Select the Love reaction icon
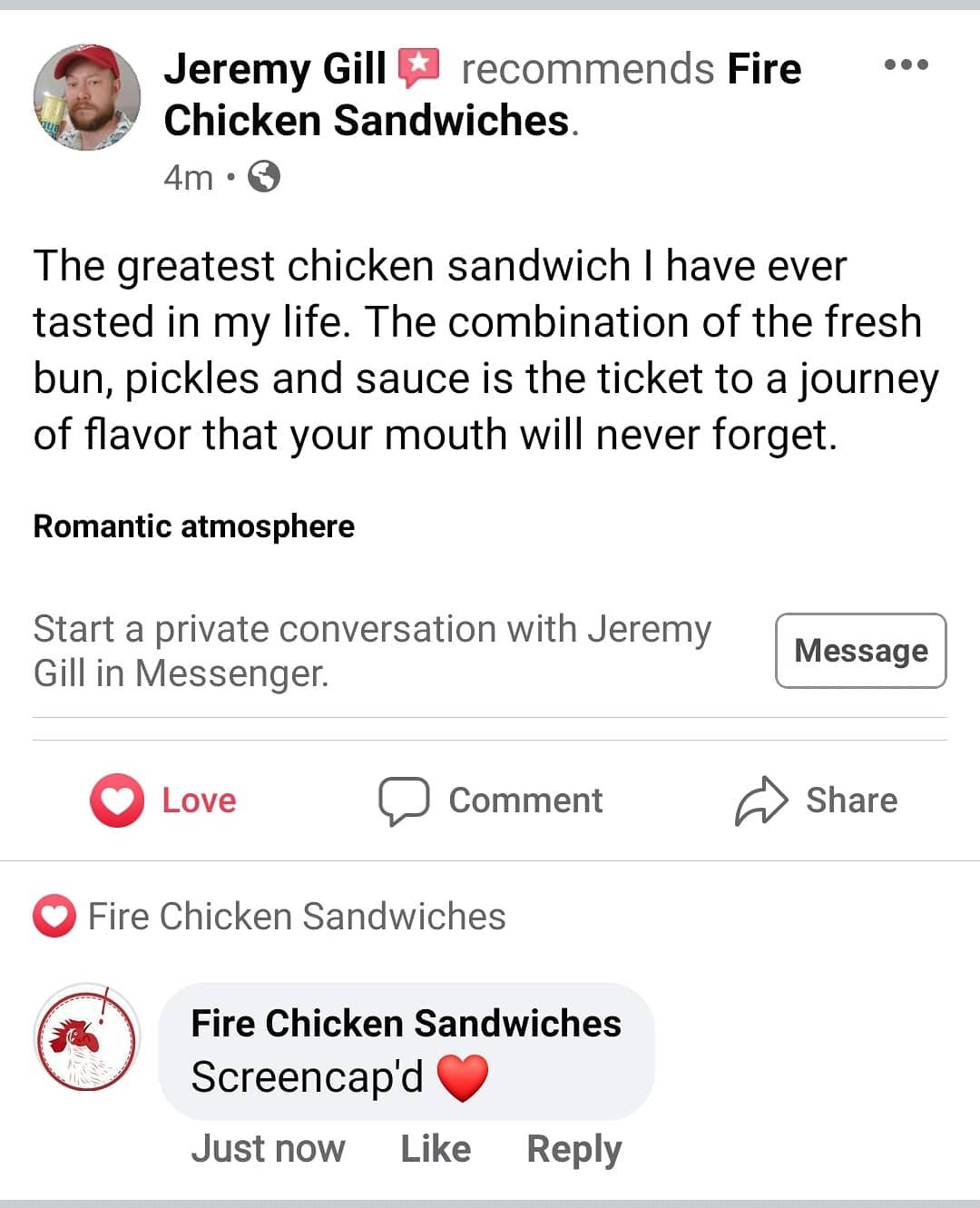Screen dimensions: 980x1208 (115, 800)
